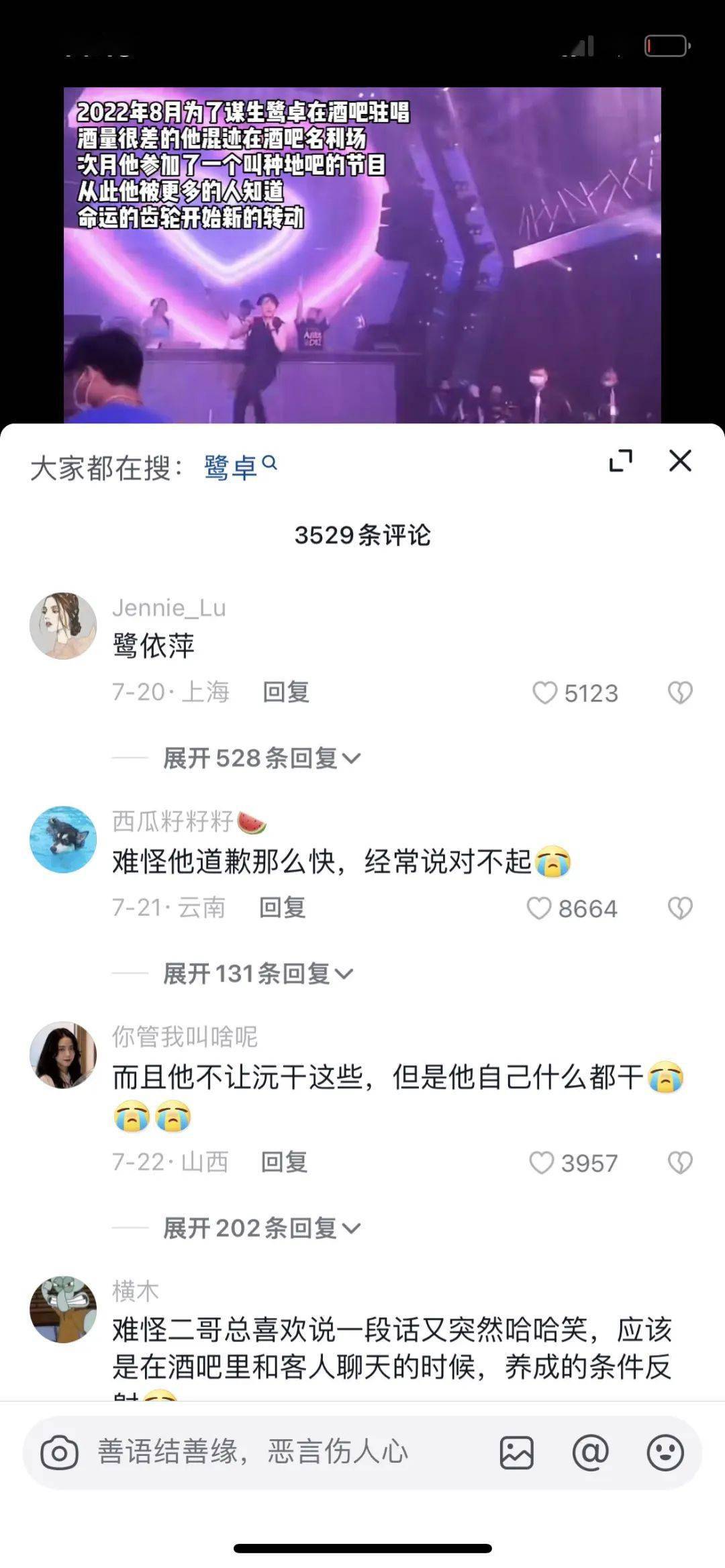Close the comments panel
Image resolution: width=725 pixels, height=1568 pixels.
[x=680, y=461]
